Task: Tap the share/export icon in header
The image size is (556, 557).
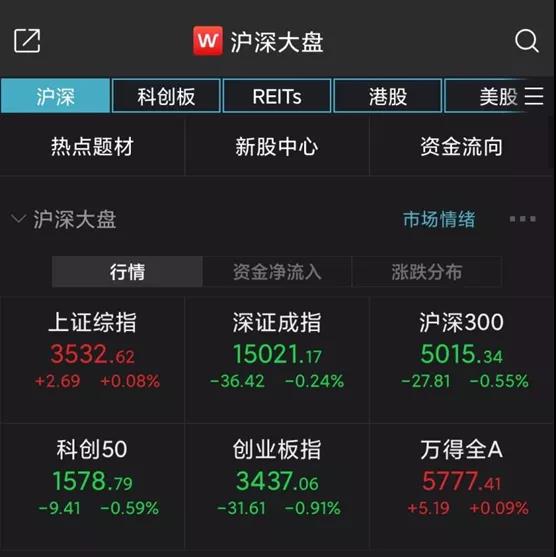Action: pyautogui.click(x=27, y=41)
